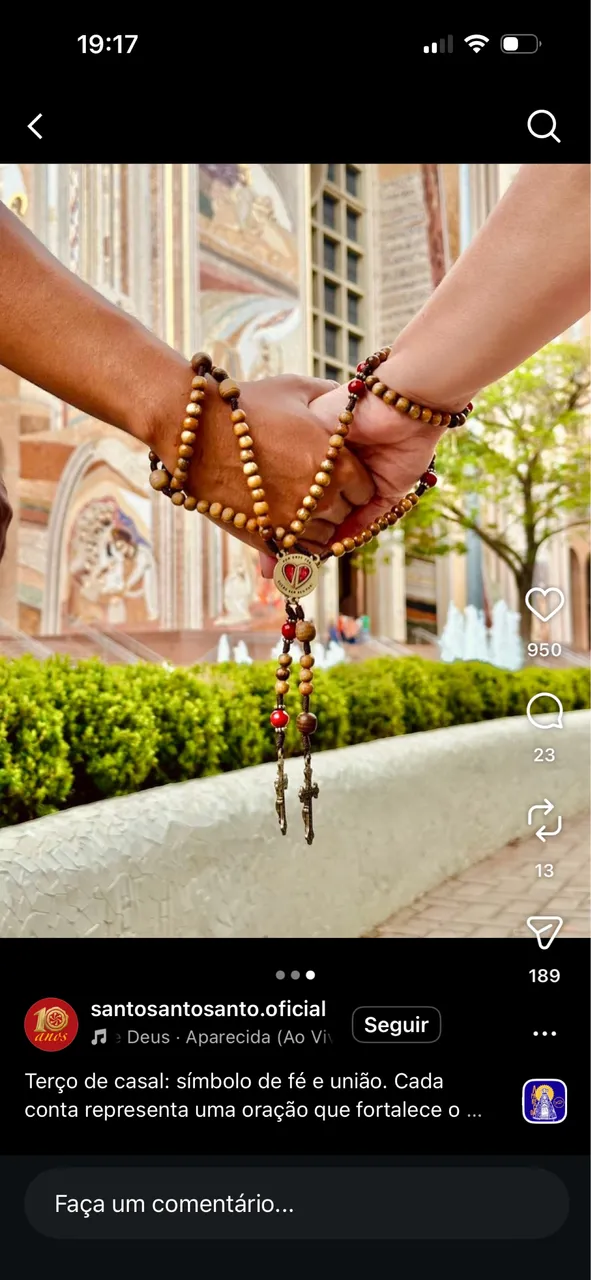The height and width of the screenshot is (1280, 591).
Task: Open search with the magnifier icon
Action: (543, 126)
